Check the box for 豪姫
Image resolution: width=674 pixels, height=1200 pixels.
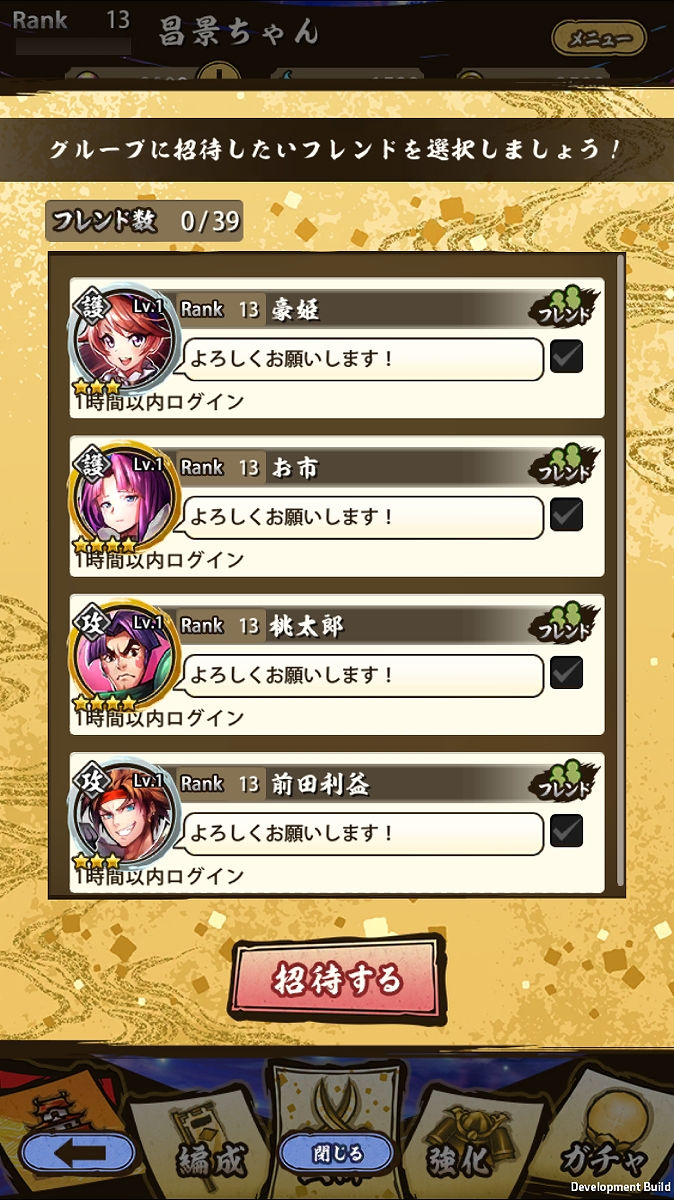click(567, 356)
